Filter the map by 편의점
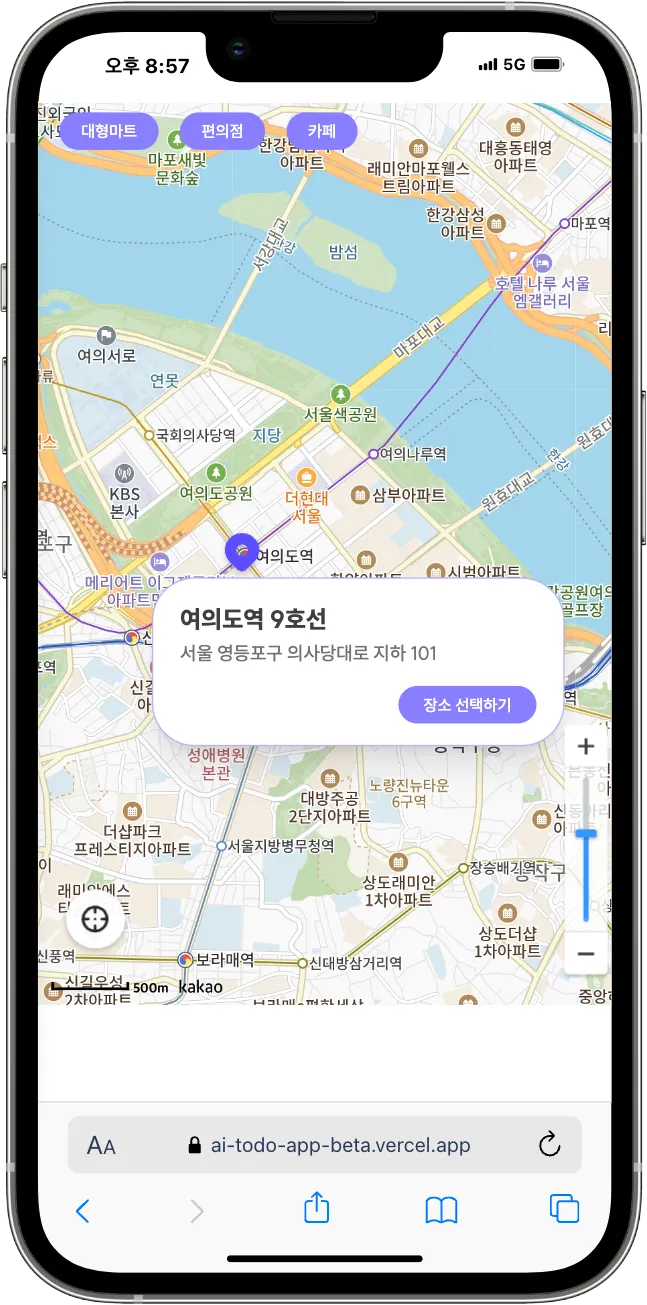 coord(222,131)
